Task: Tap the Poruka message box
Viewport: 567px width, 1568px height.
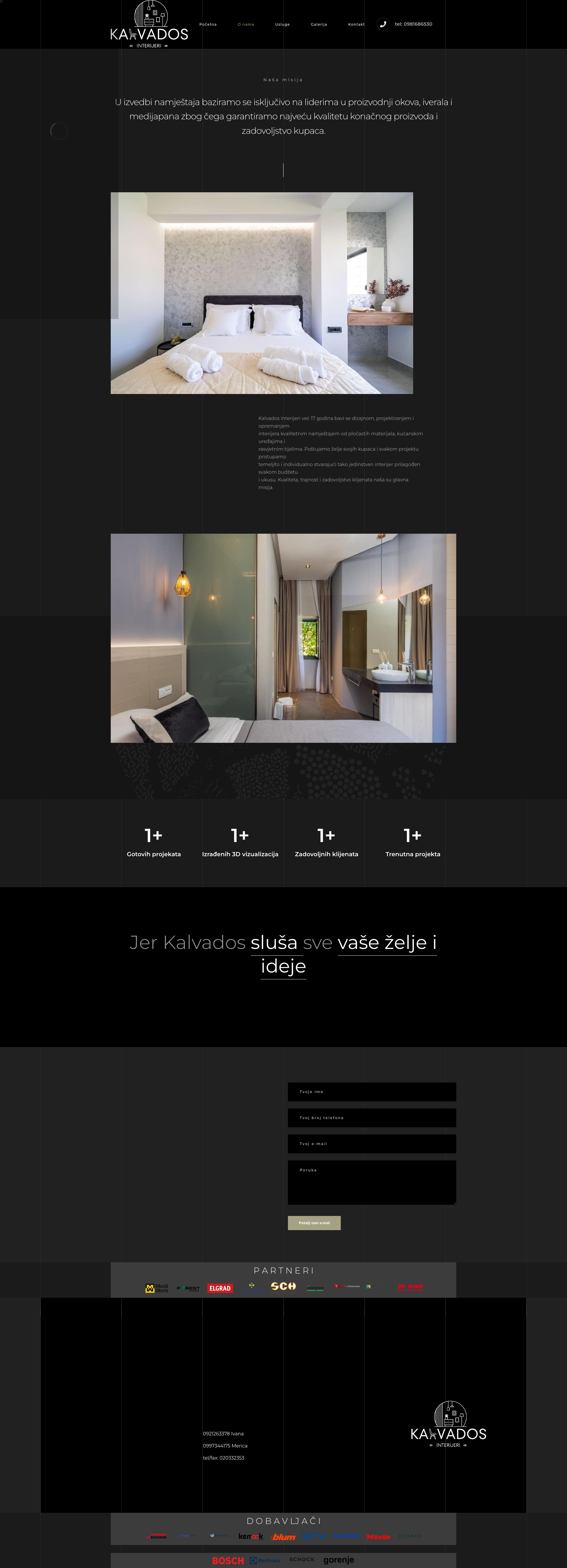Action: click(372, 1182)
